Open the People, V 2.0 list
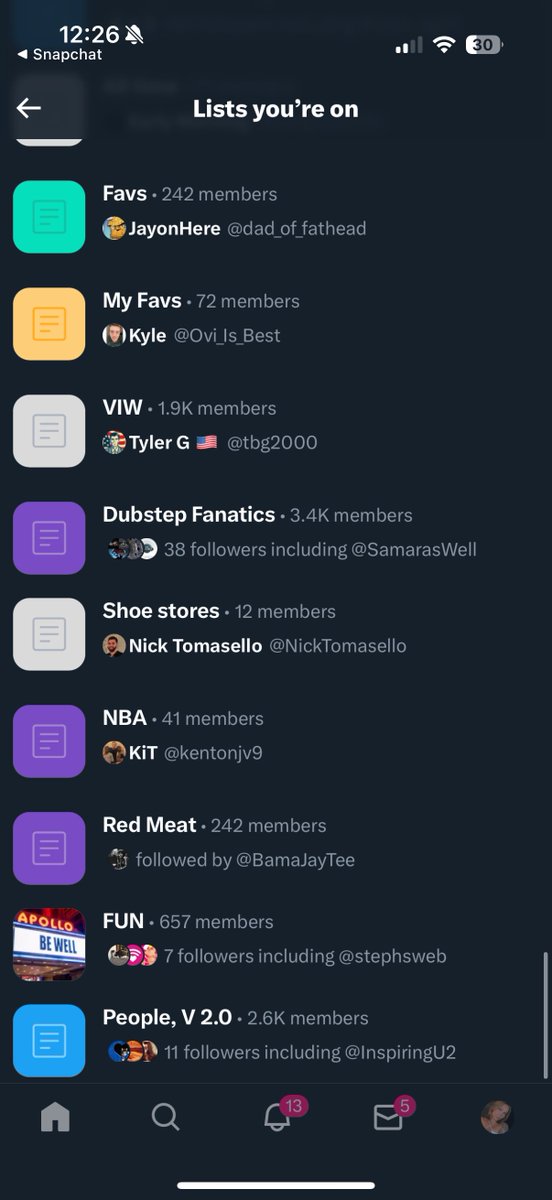 [x=276, y=1039]
